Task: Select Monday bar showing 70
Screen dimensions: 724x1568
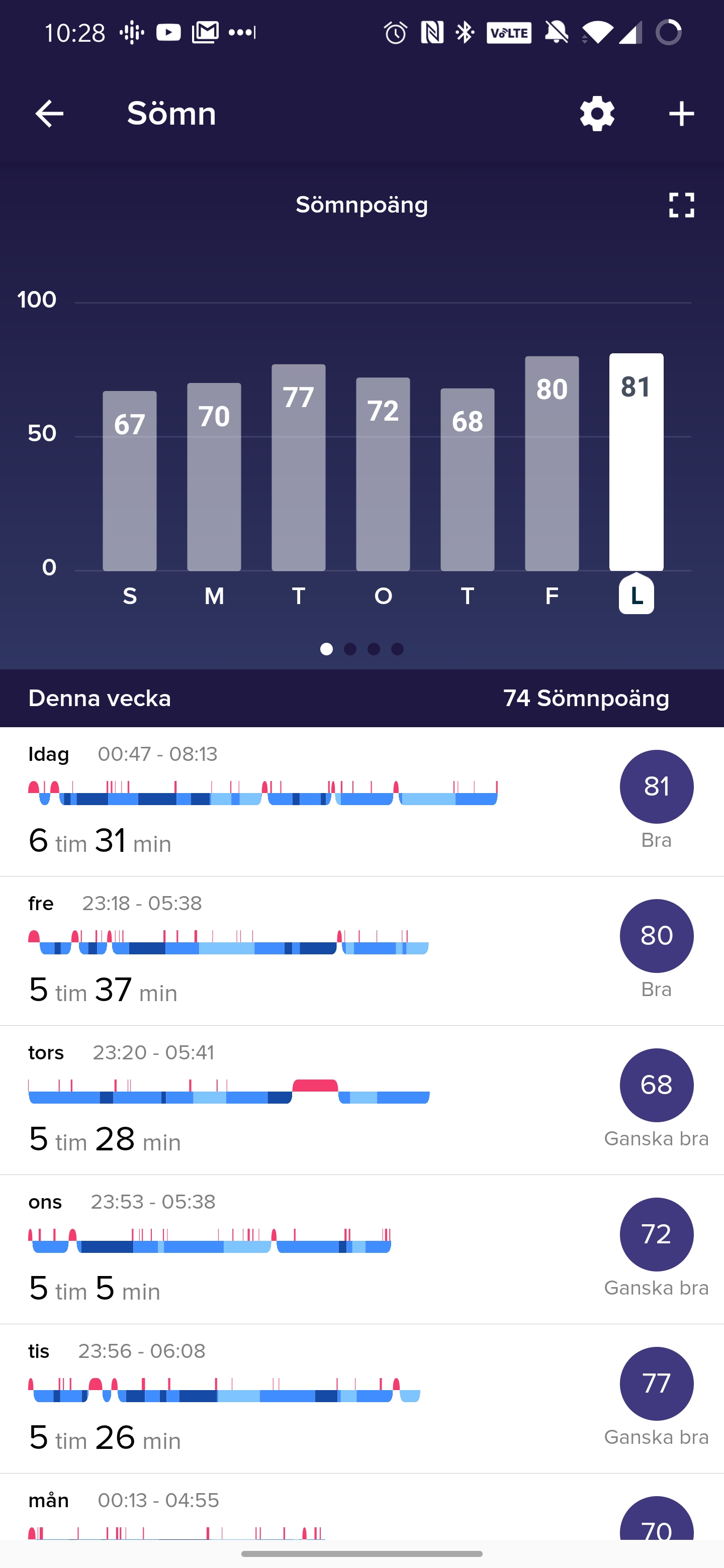Action: tap(214, 476)
